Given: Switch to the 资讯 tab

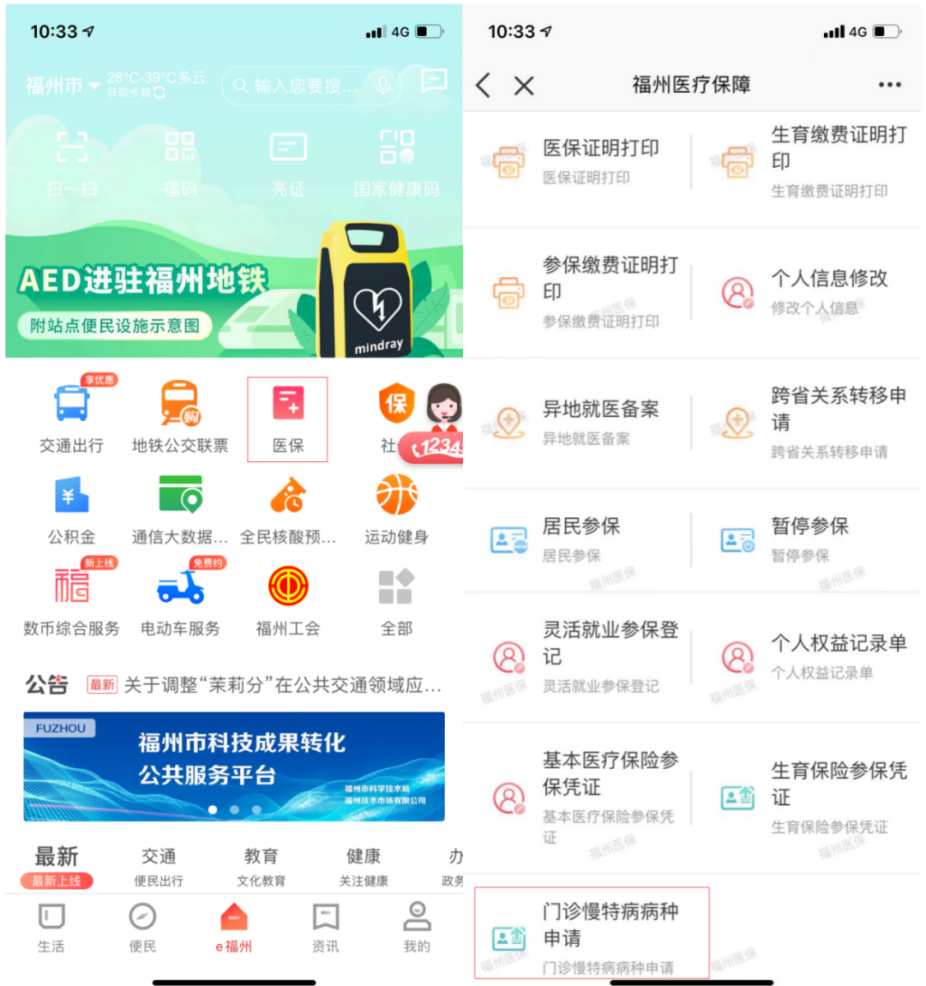Looking at the screenshot, I should pos(325,928).
